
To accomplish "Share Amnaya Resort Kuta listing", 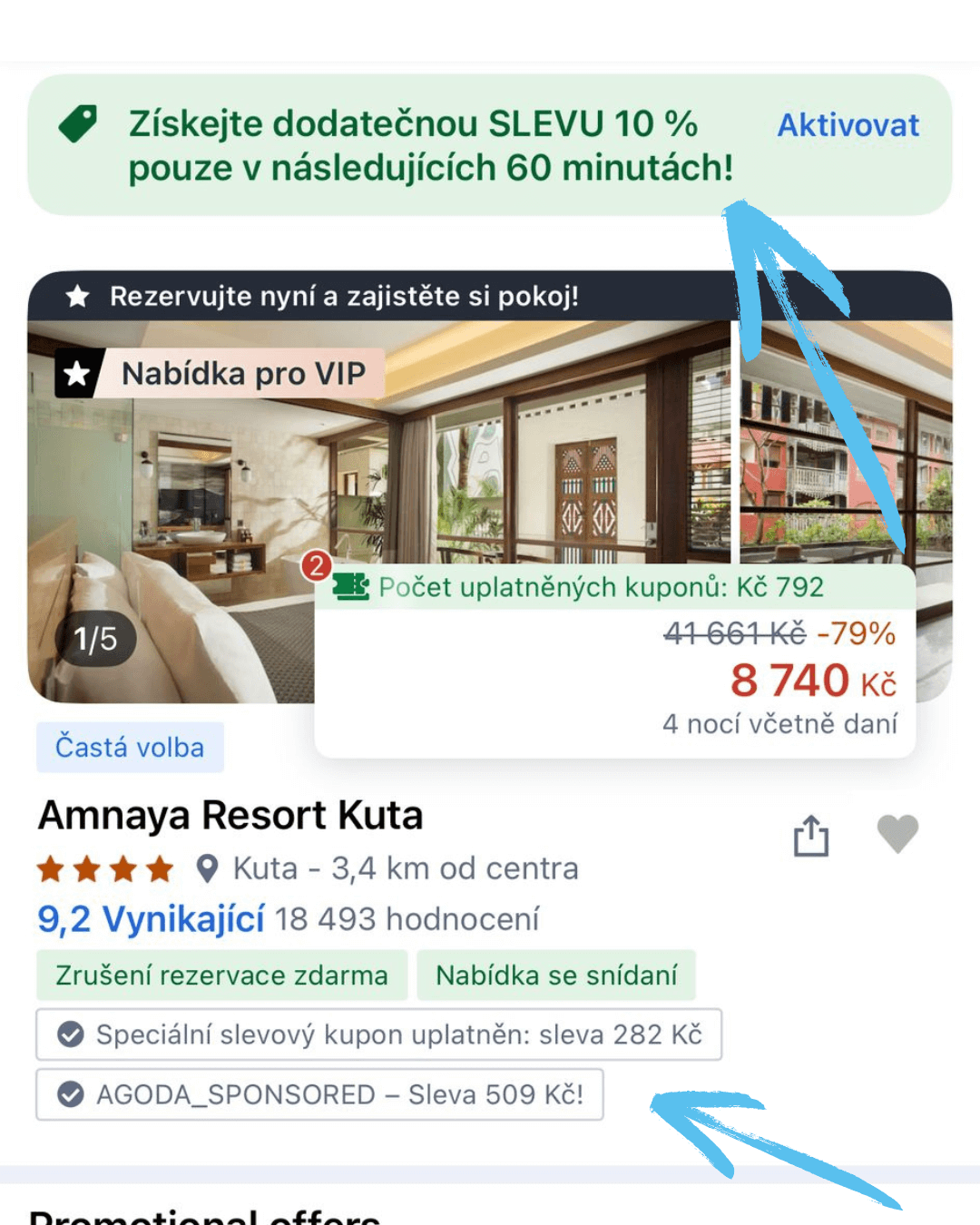I will [810, 835].
